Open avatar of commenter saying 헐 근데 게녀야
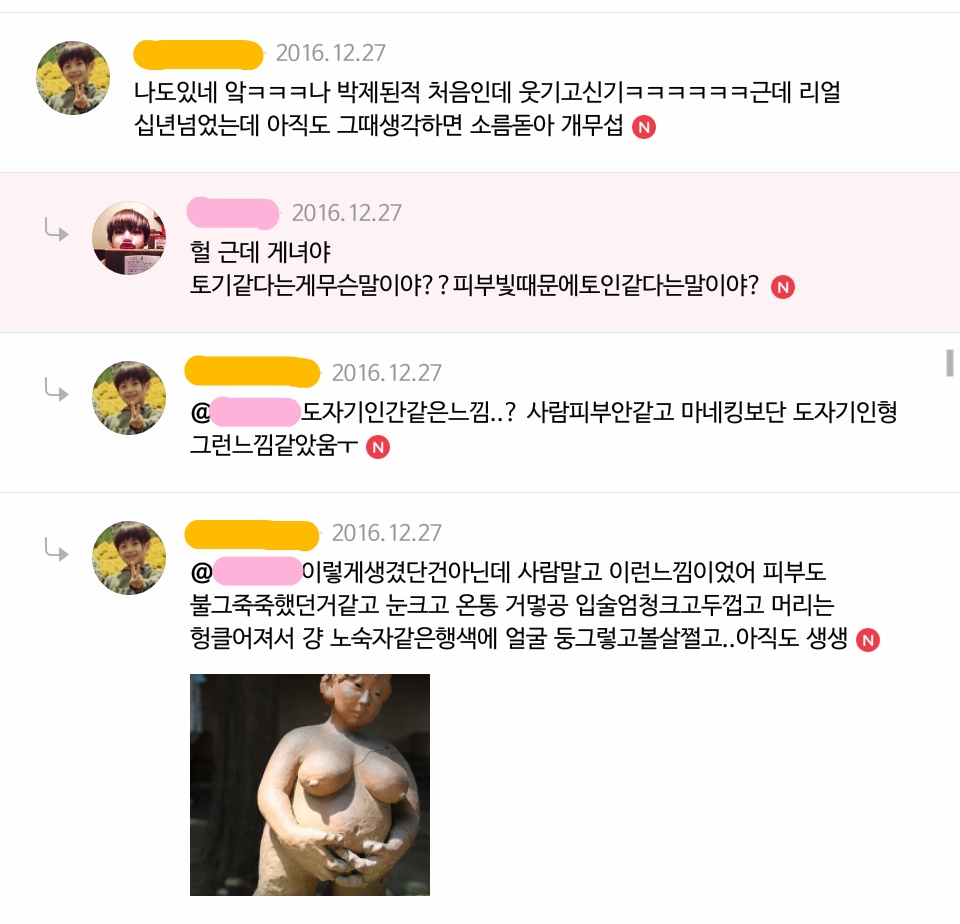 (129, 238)
